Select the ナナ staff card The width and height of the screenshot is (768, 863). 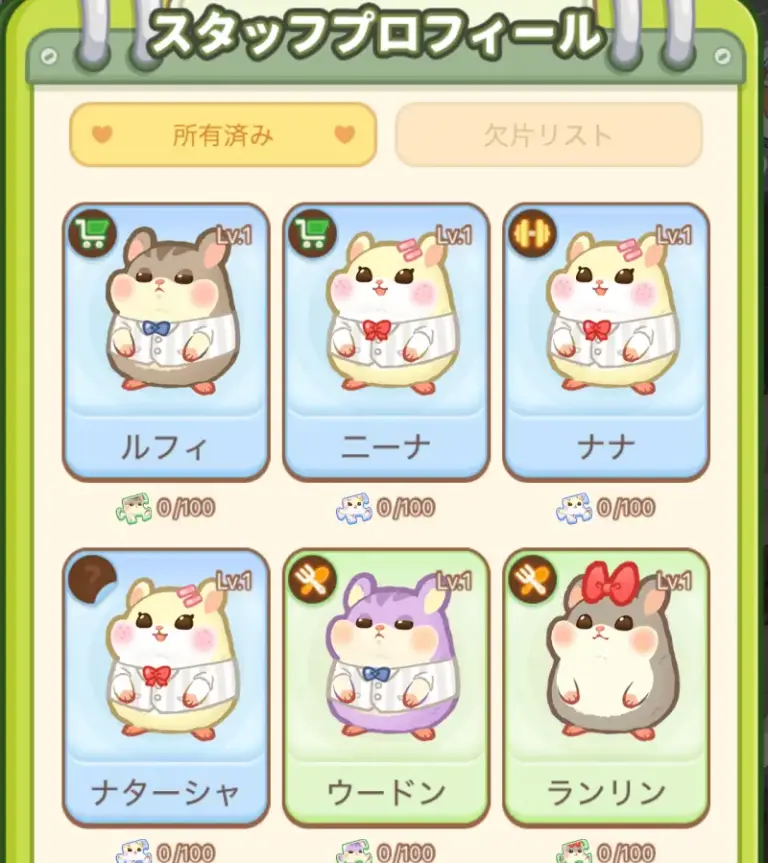(606, 341)
